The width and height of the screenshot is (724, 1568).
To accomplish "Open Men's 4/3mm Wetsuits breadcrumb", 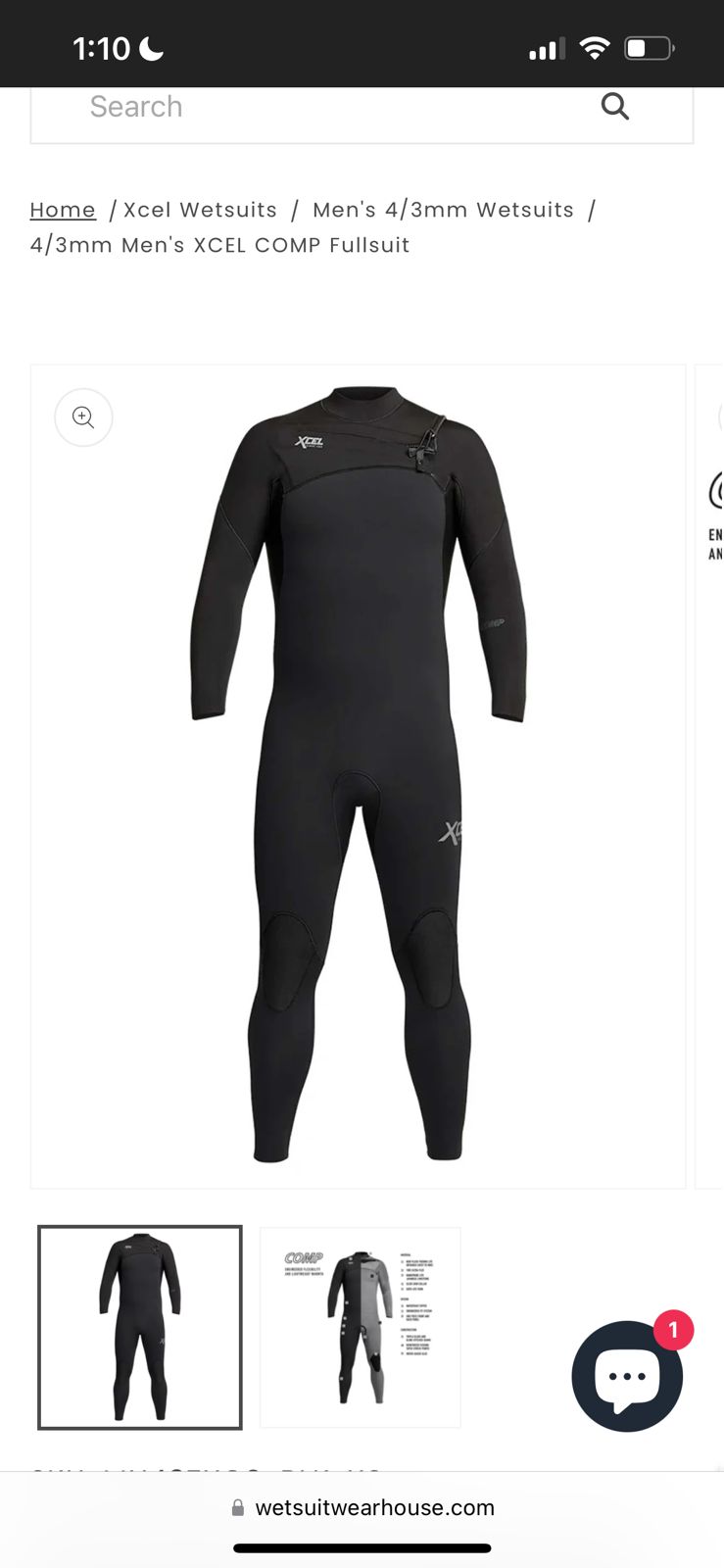I will pyautogui.click(x=443, y=210).
